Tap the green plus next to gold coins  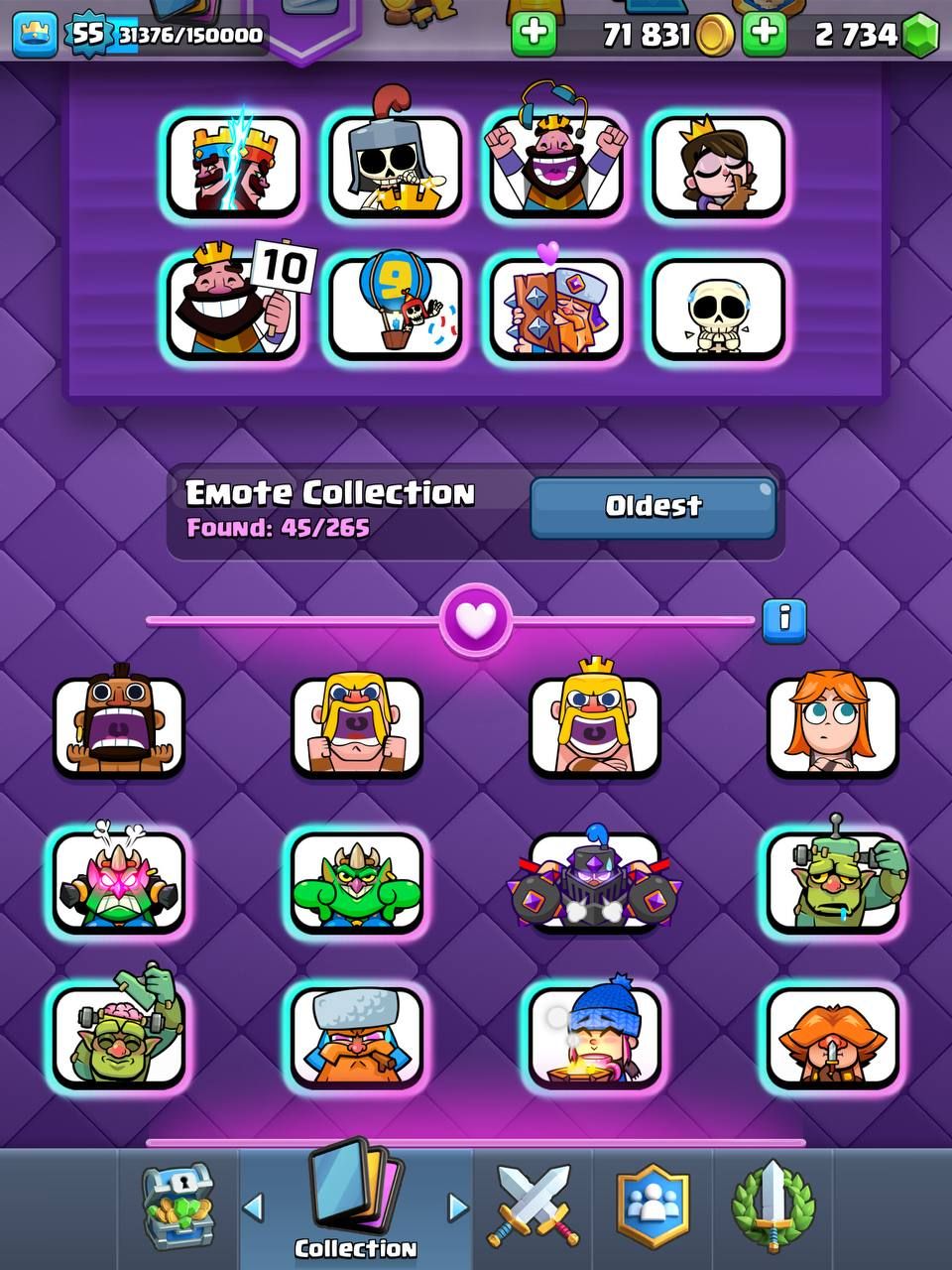(x=534, y=34)
